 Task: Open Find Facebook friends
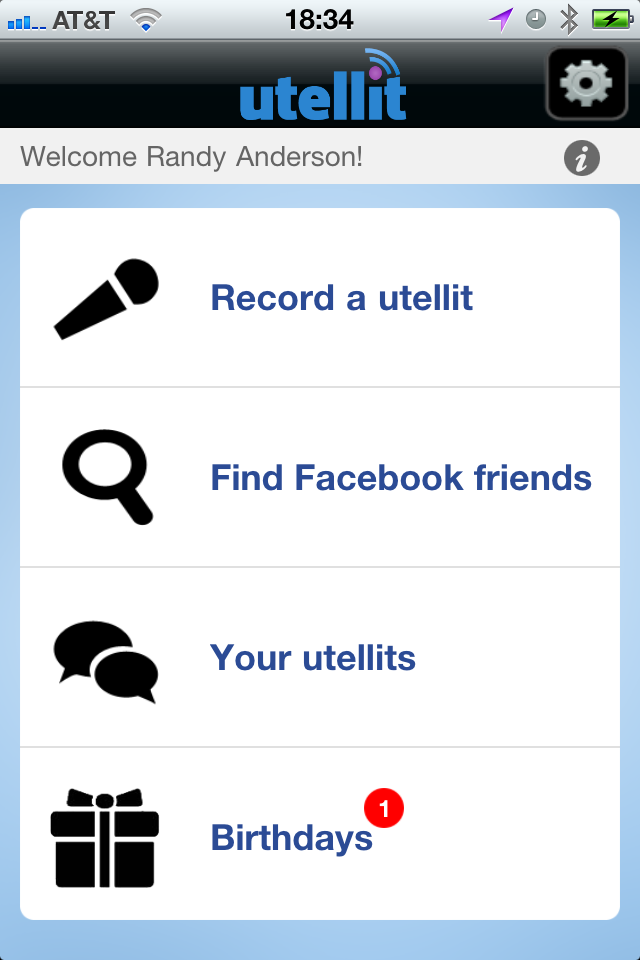tap(320, 478)
